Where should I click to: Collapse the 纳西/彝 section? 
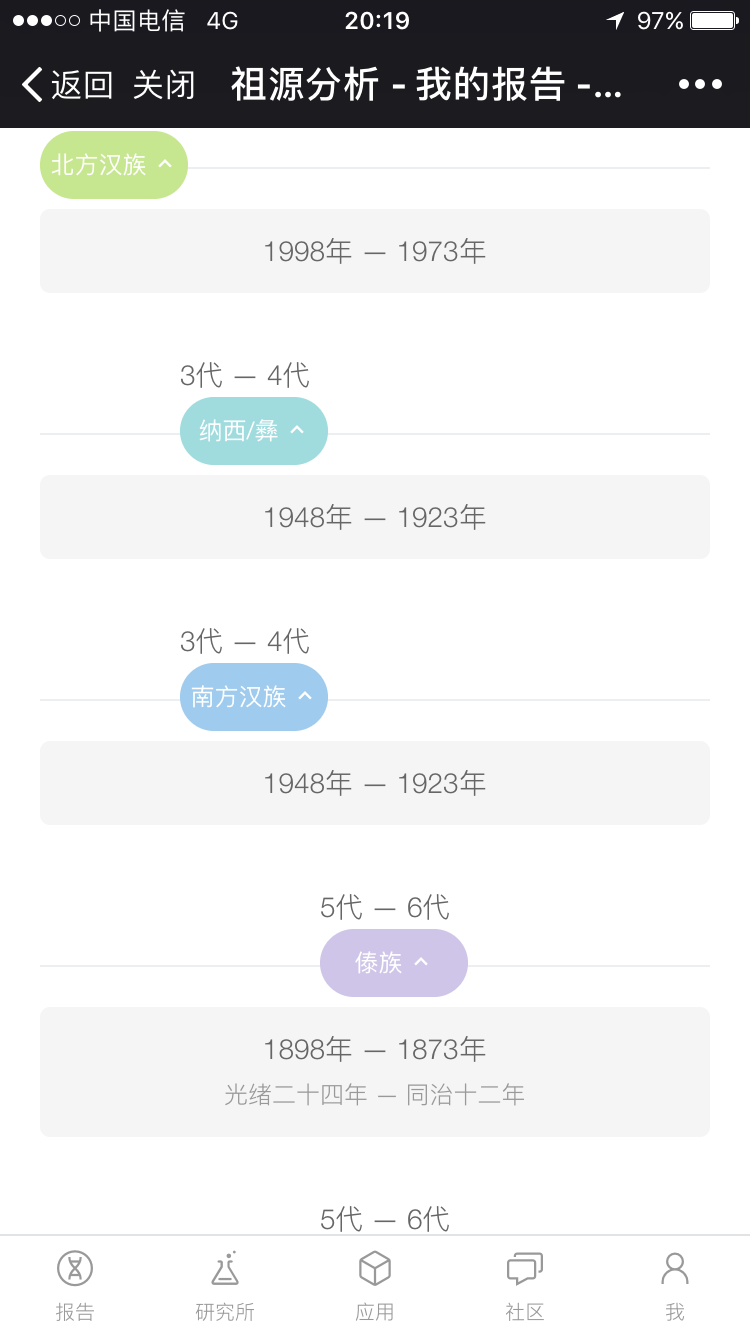tap(254, 431)
